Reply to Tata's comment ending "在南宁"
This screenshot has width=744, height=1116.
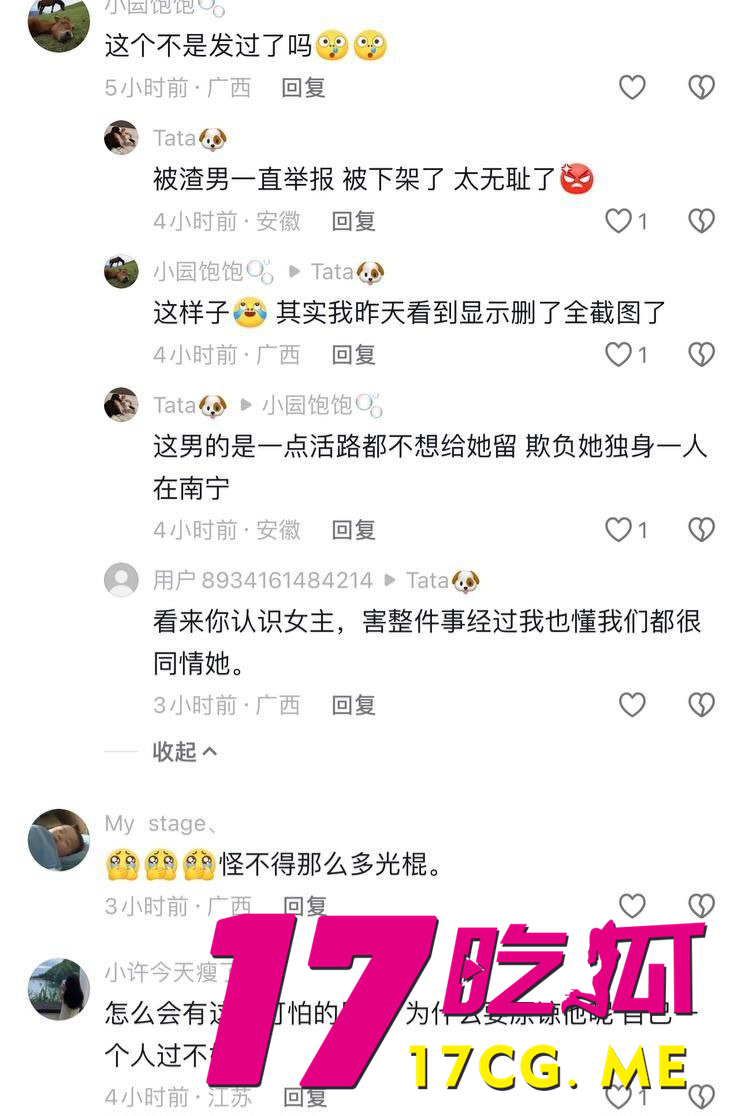353,529
